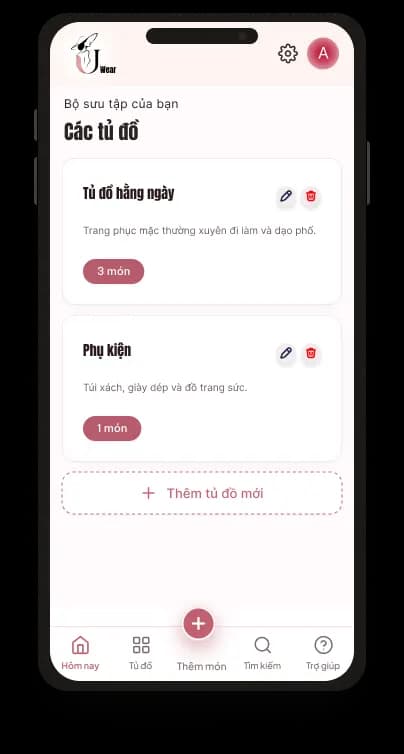The image size is (404, 754).
Task: Delete the Phụ kiện wardrobe
Action: tap(311, 353)
